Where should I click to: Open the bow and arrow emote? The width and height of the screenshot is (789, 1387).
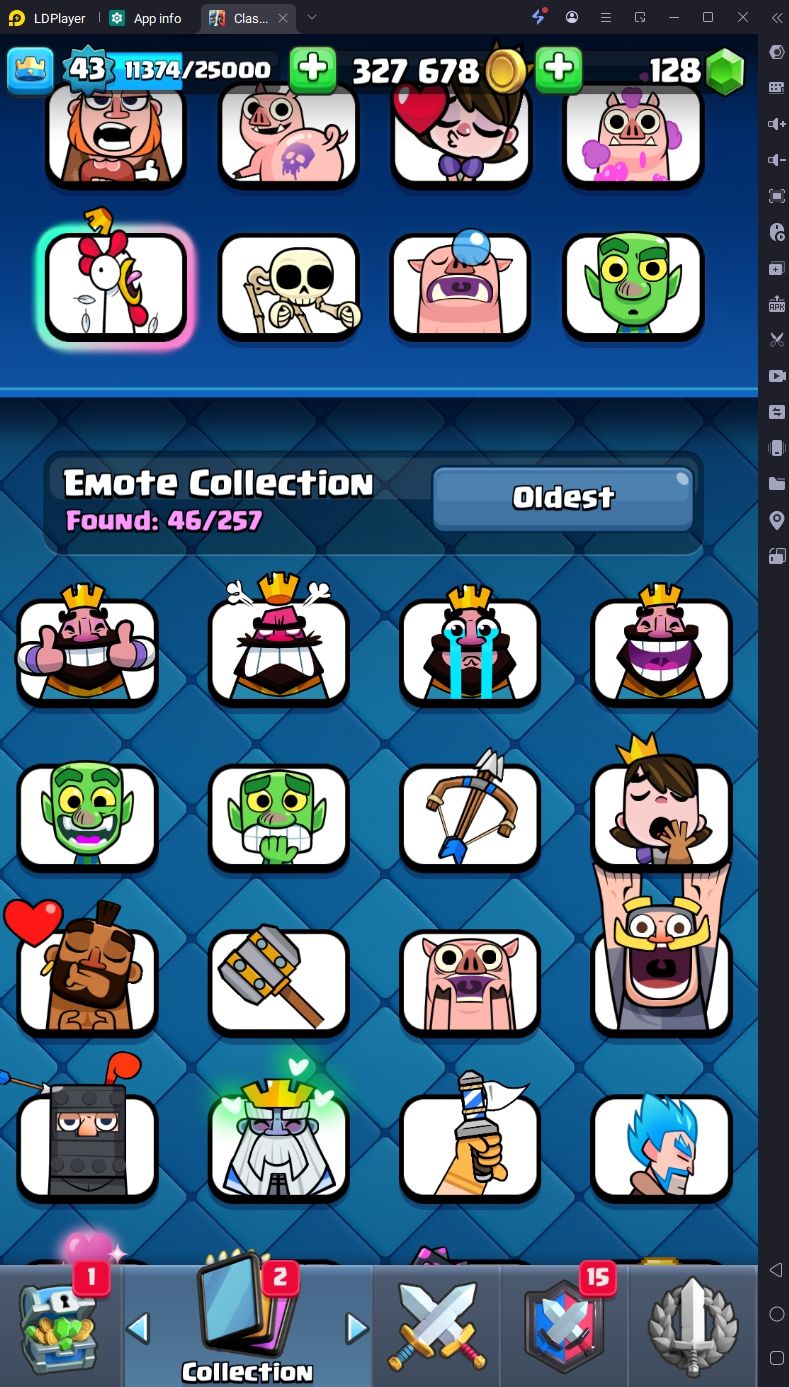(470, 815)
